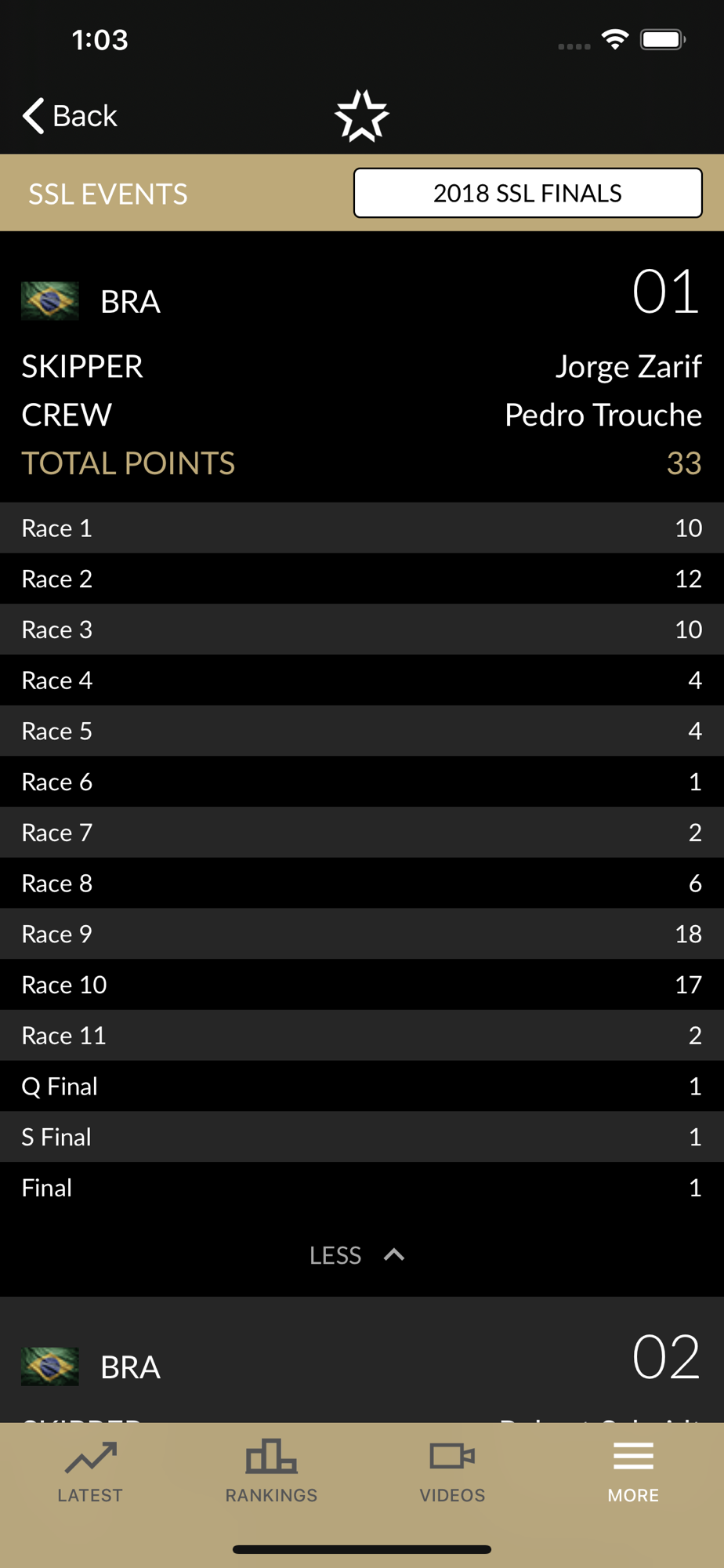The image size is (724, 1568).
Task: Open the More menu tab
Action: pyautogui.click(x=633, y=1472)
